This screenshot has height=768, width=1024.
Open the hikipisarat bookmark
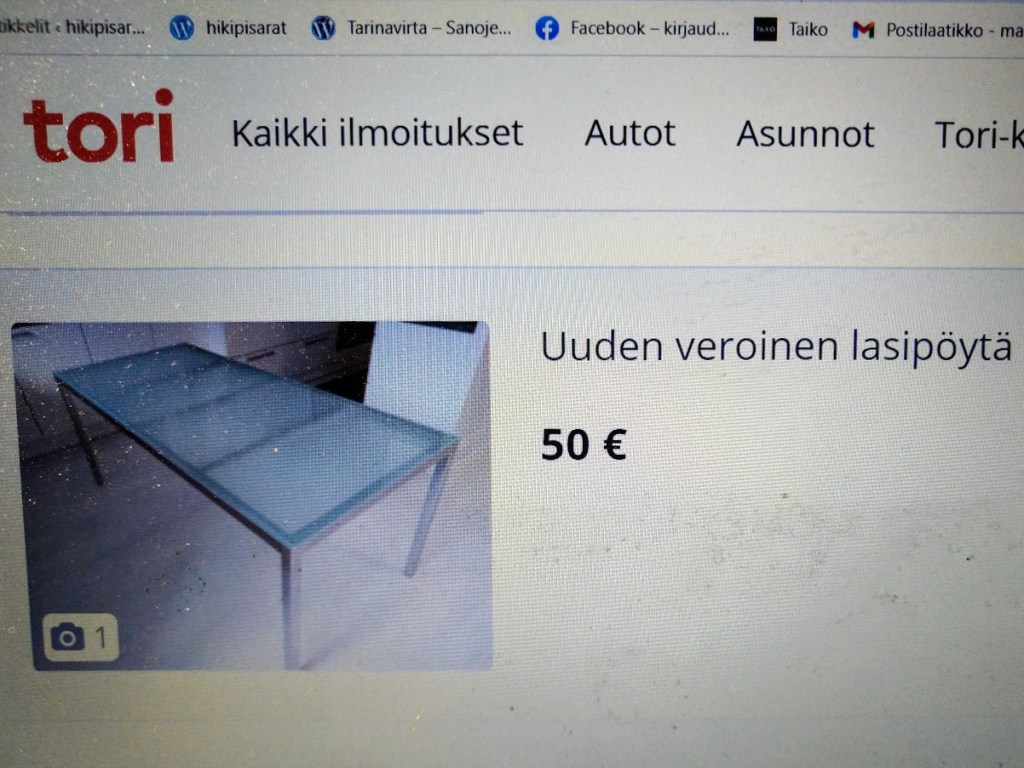(x=229, y=28)
